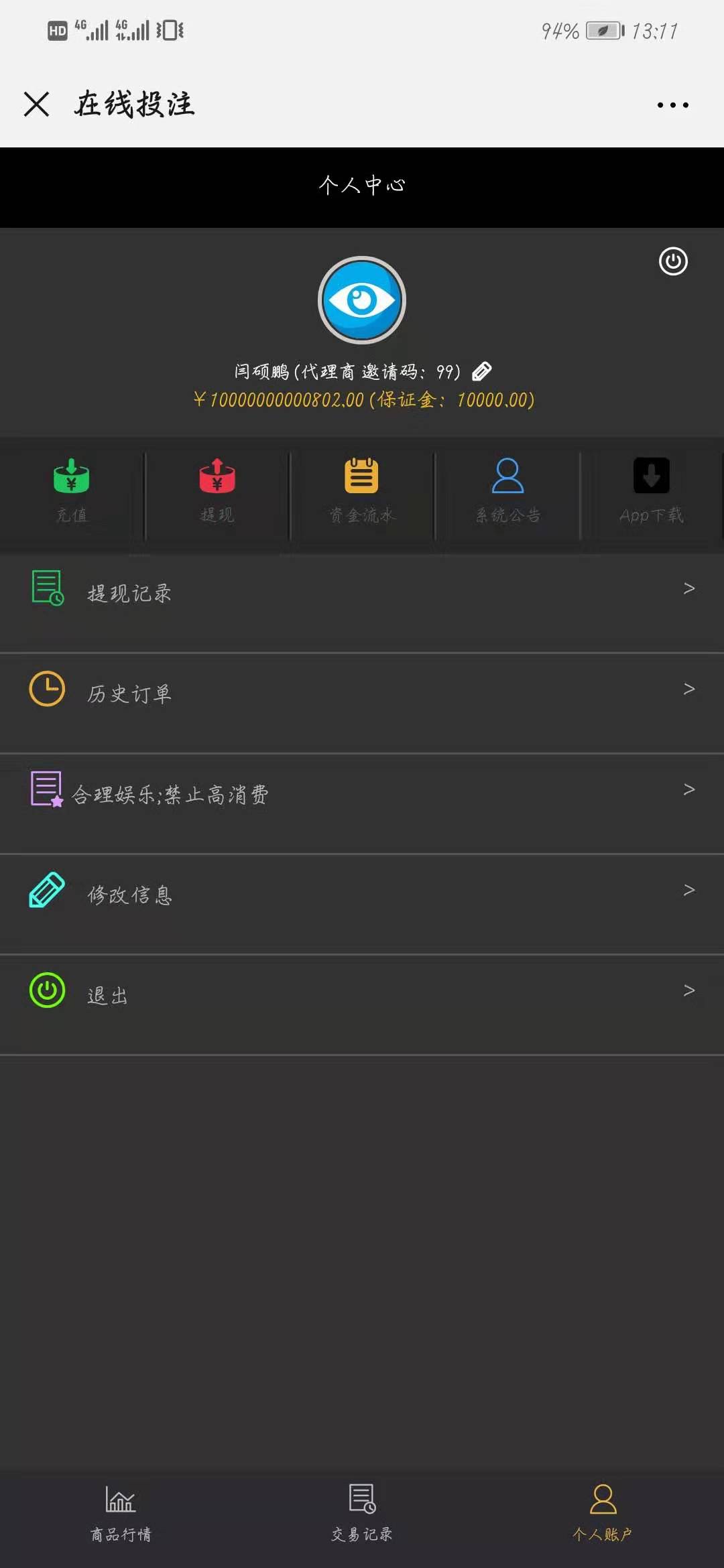The width and height of the screenshot is (724, 1568).
Task: Edit the username with the pencil icon
Action: click(482, 371)
